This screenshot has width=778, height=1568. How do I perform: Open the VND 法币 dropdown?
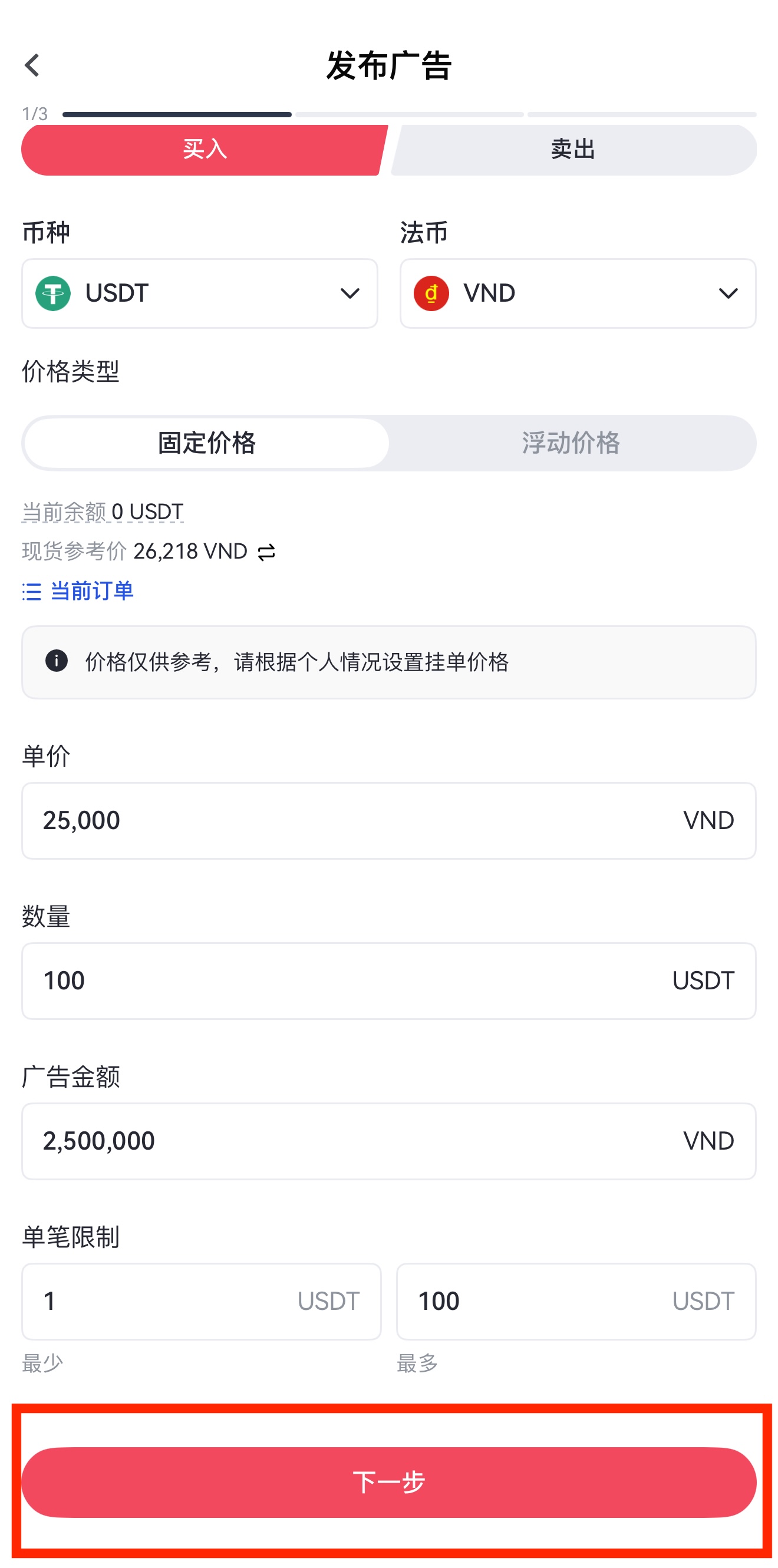pos(577,293)
